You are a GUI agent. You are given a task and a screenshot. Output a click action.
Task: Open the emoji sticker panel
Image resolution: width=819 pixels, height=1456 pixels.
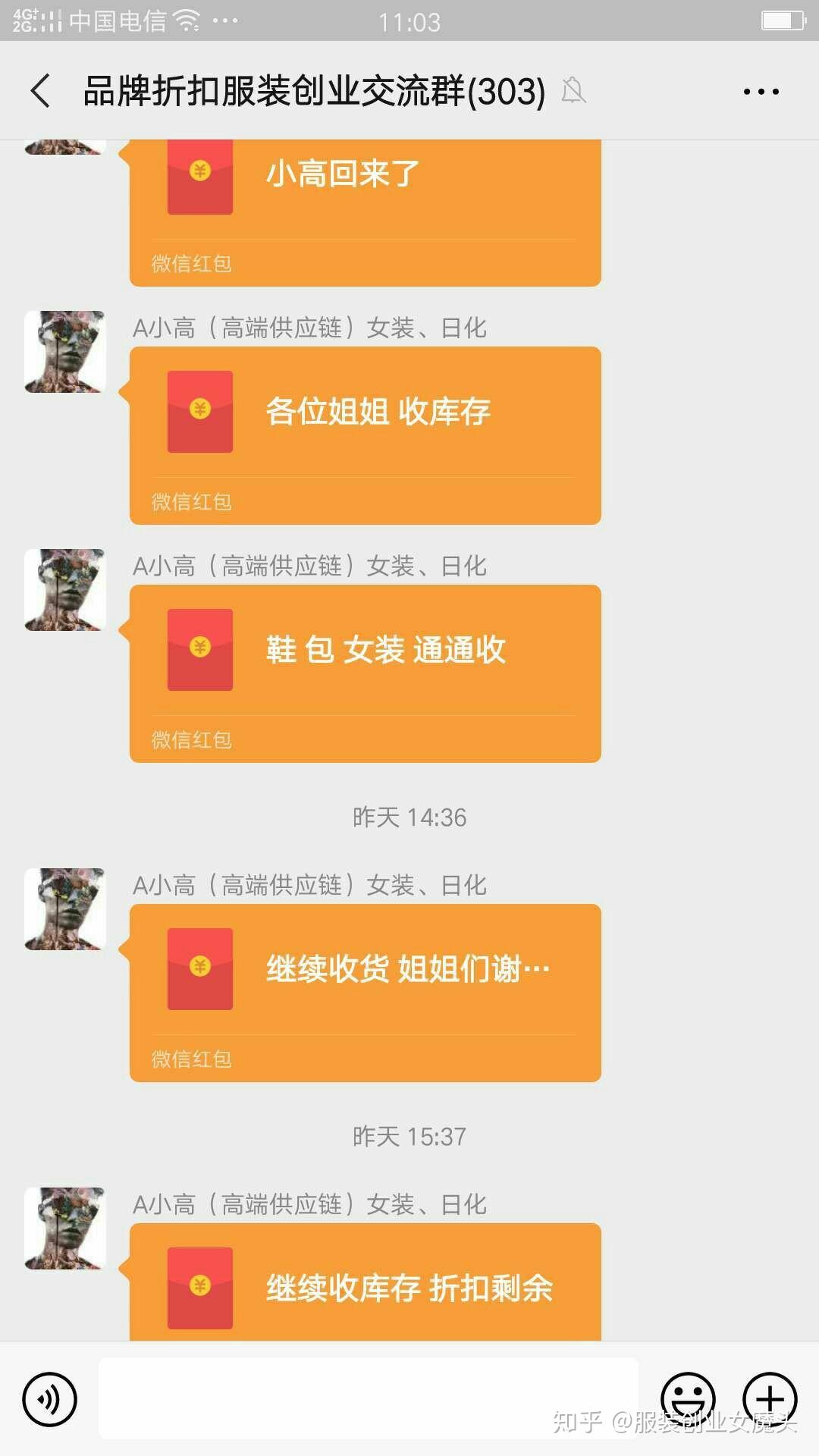coord(688,1399)
